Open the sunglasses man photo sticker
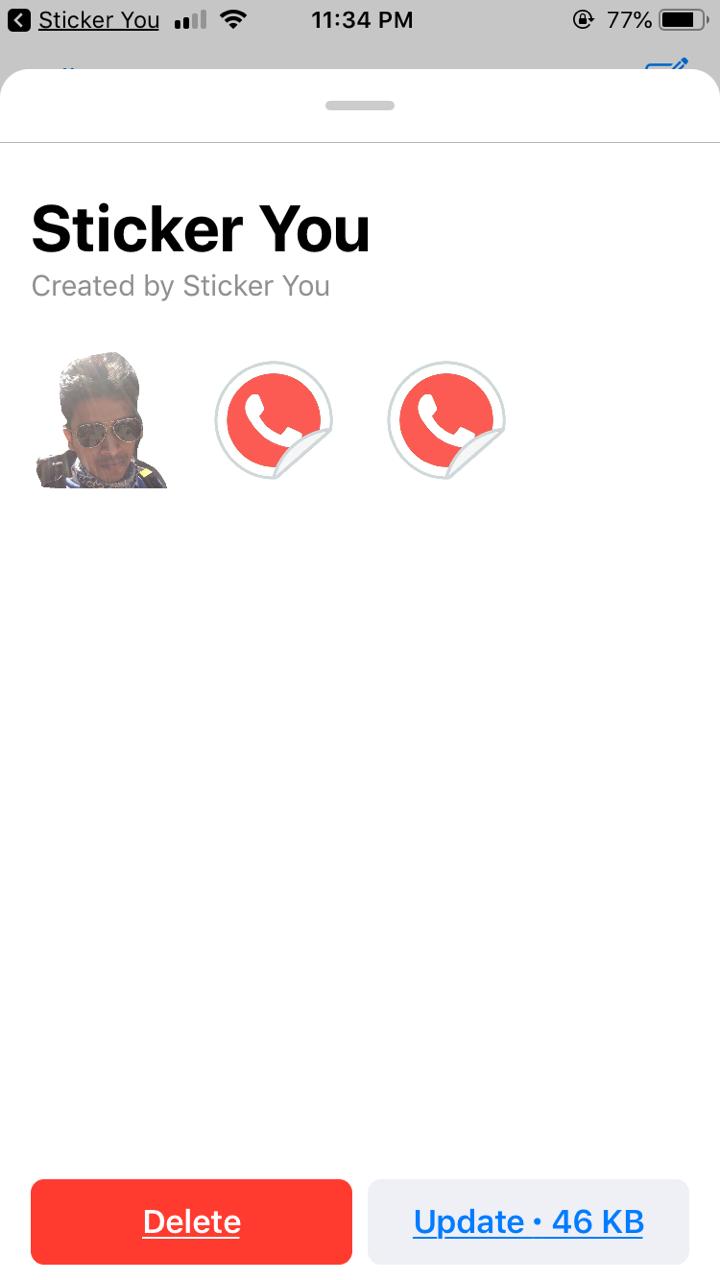Image resolution: width=720 pixels, height=1280 pixels. [101, 420]
